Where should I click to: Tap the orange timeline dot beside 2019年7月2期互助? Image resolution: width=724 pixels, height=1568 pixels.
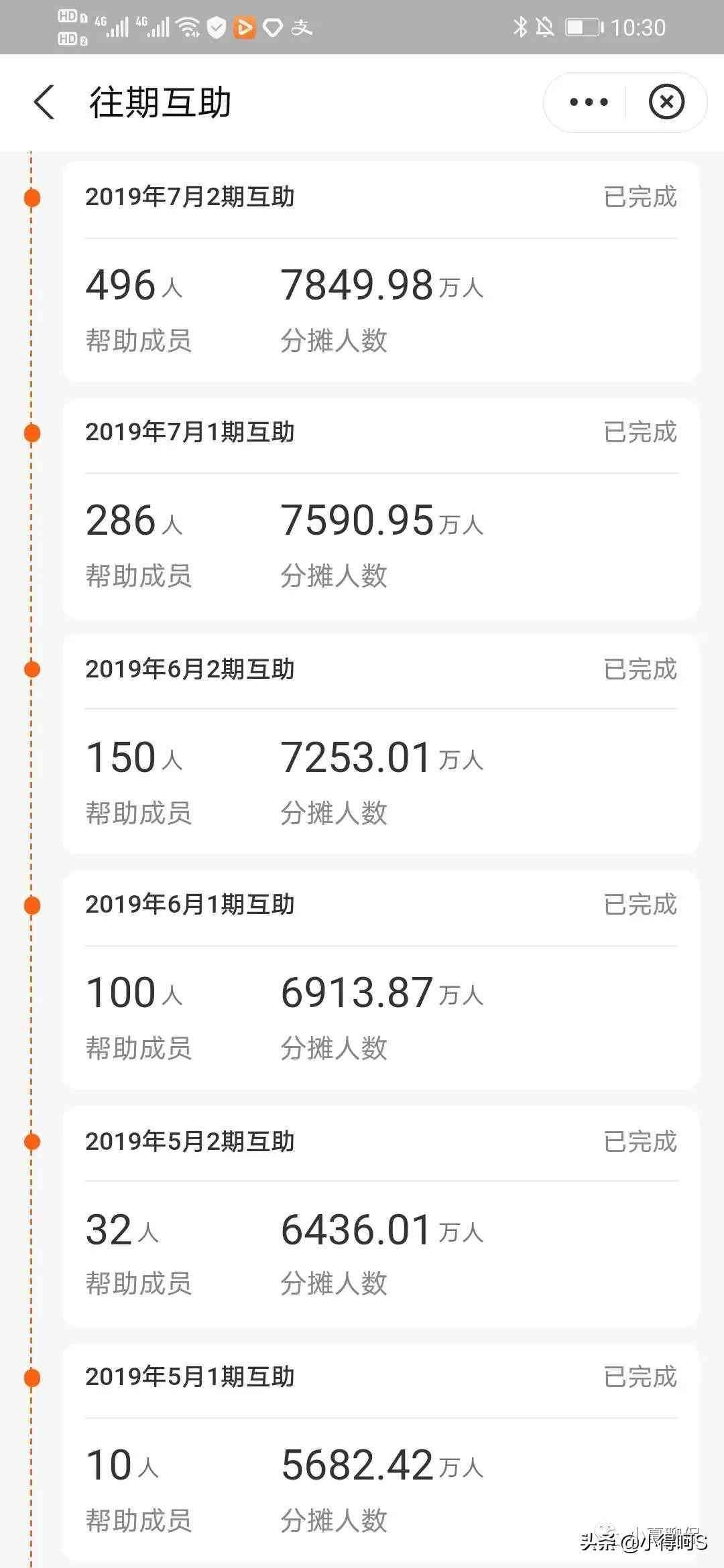coord(32,196)
